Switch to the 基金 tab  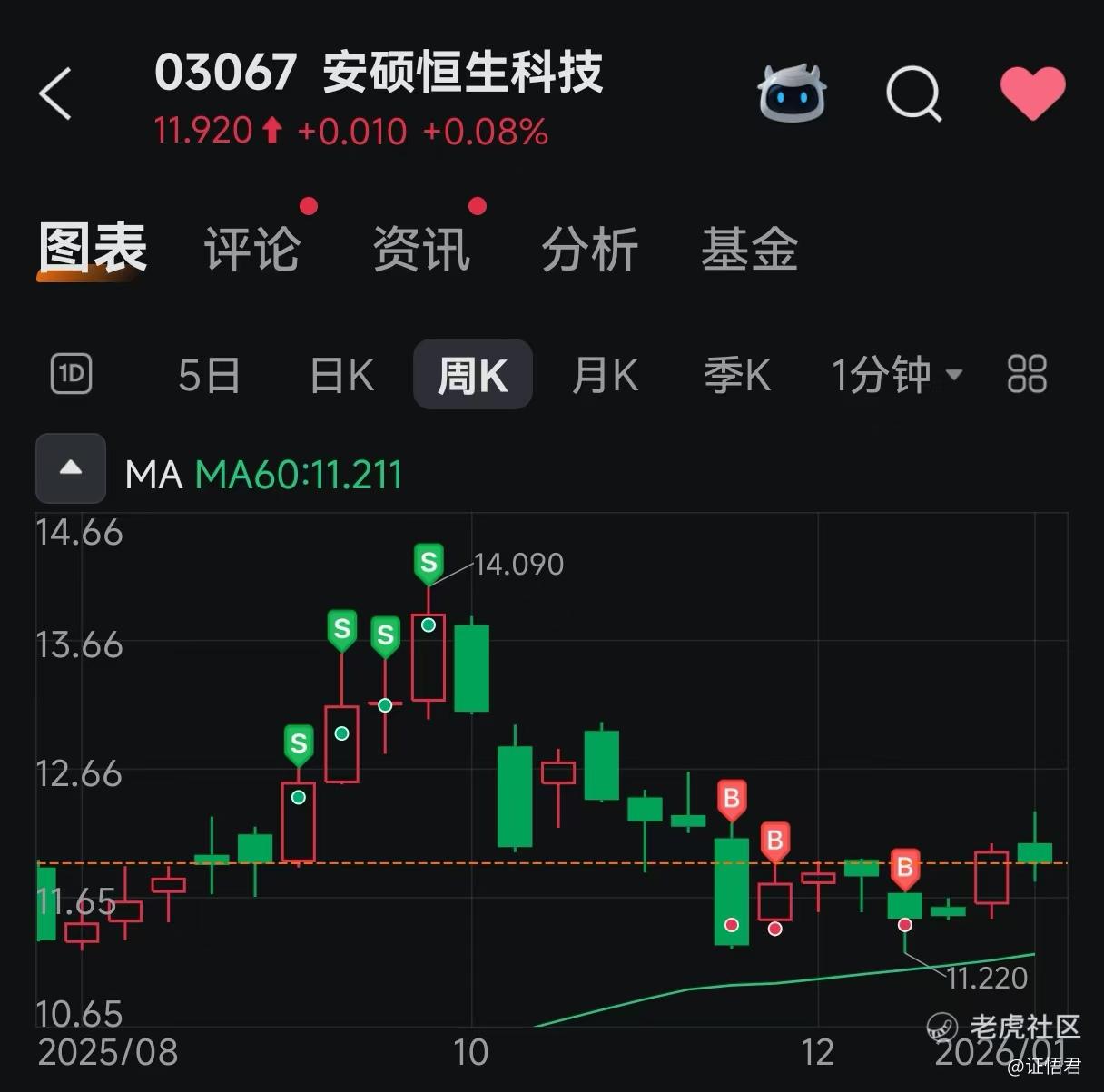coord(749,249)
